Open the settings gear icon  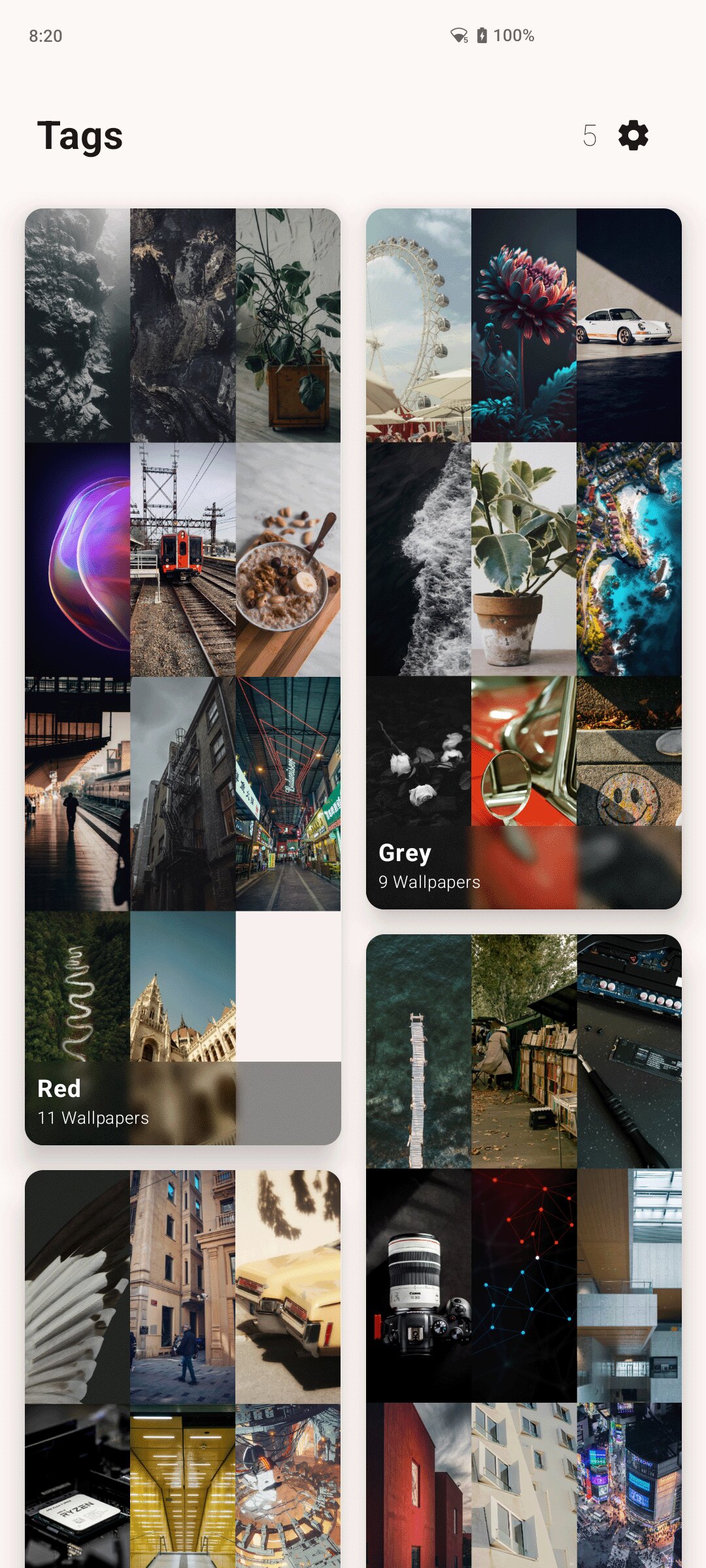[x=633, y=135]
